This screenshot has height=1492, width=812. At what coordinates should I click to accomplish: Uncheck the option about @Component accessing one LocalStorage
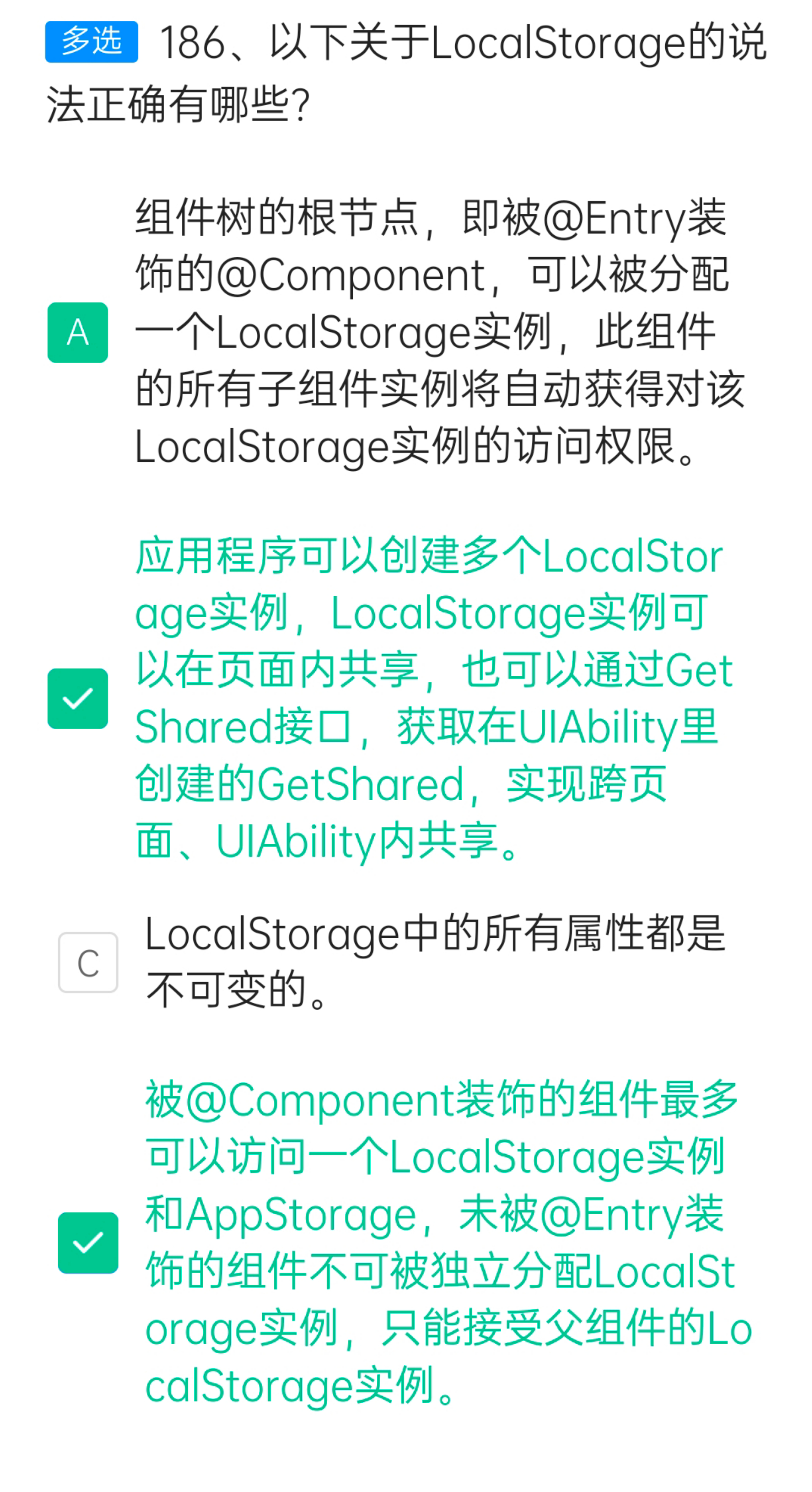tap(88, 1243)
